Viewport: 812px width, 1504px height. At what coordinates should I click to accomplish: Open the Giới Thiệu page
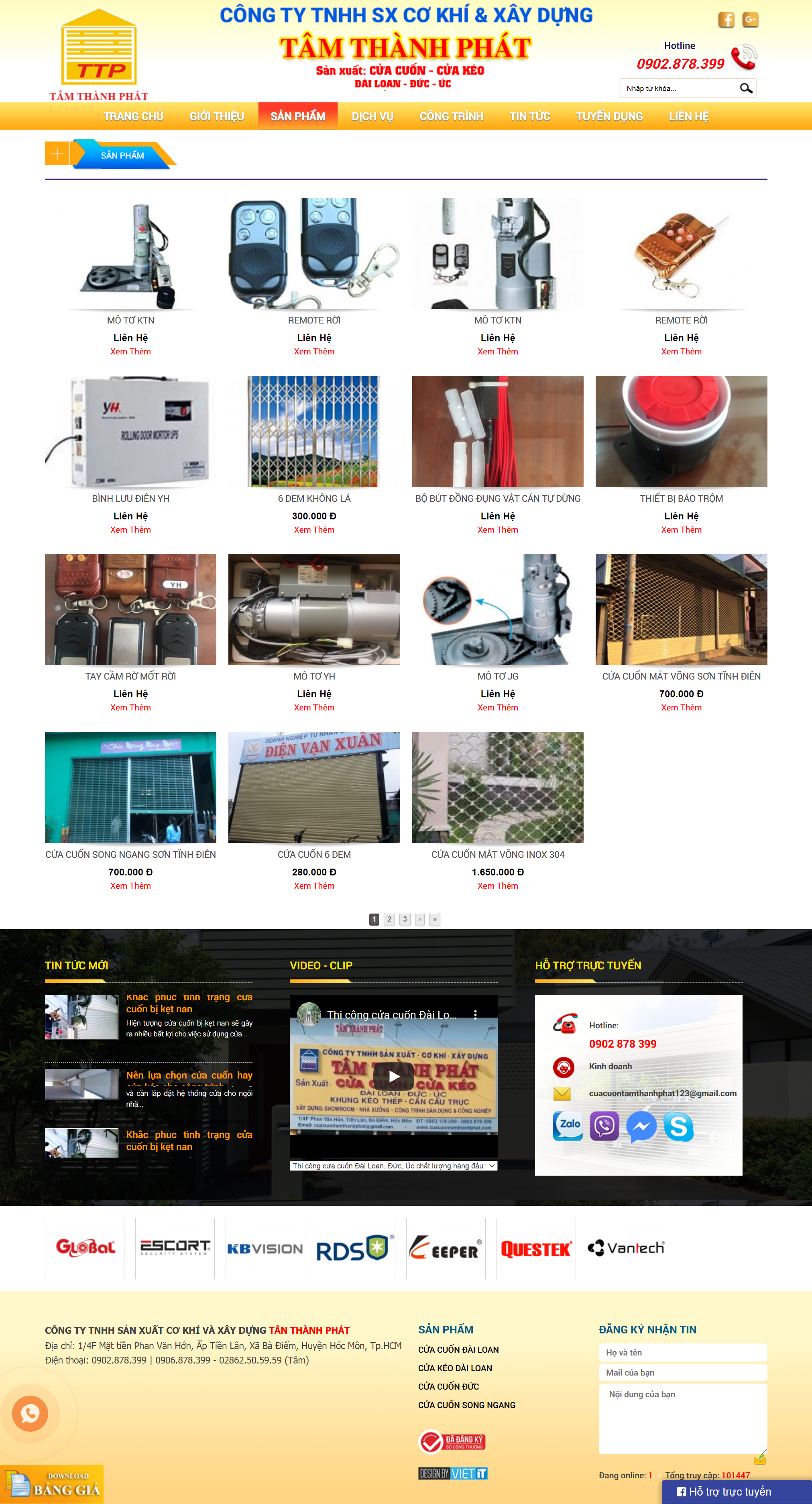(217, 116)
